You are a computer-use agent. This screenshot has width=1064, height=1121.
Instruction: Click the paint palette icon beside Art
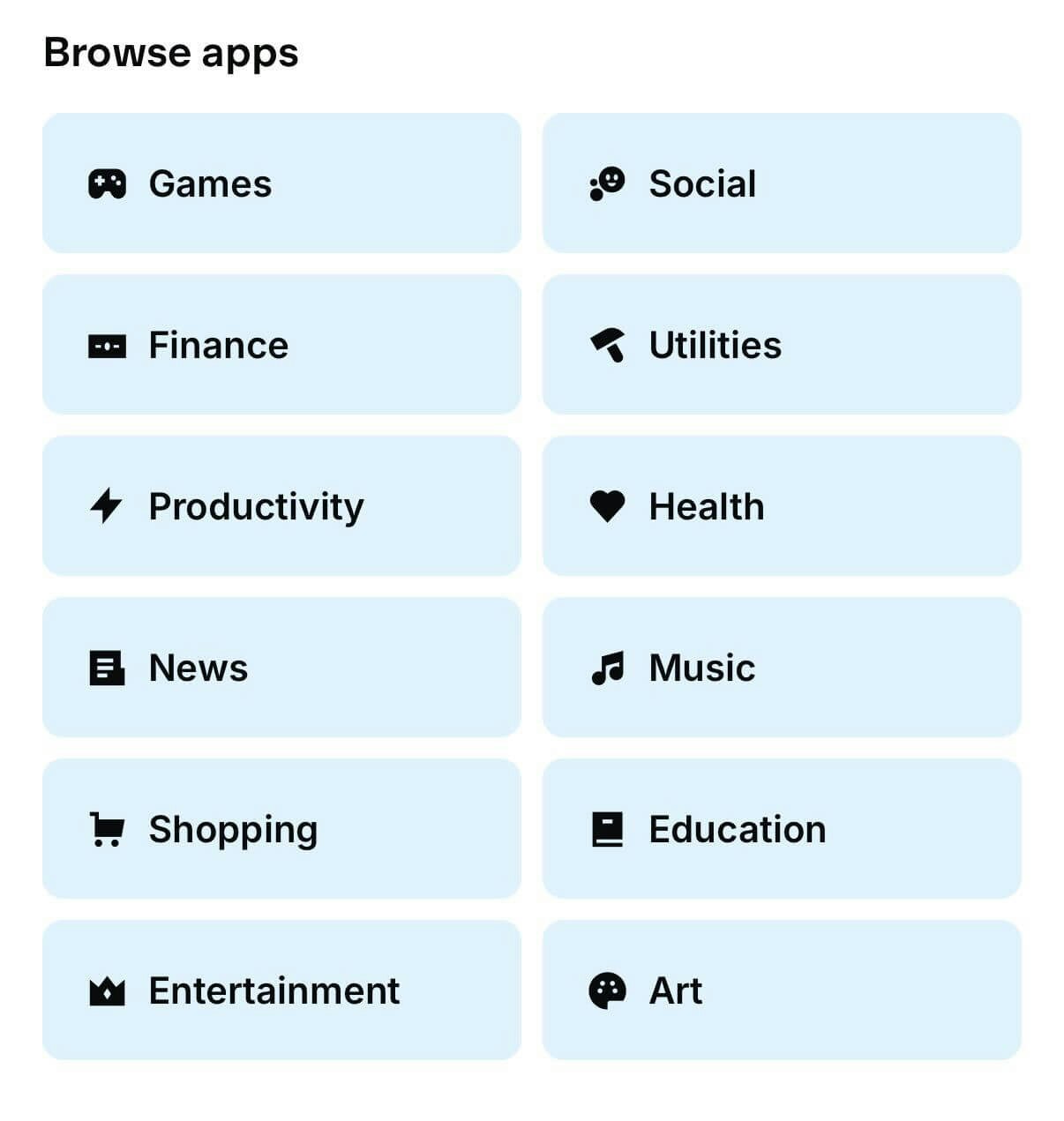coord(606,990)
